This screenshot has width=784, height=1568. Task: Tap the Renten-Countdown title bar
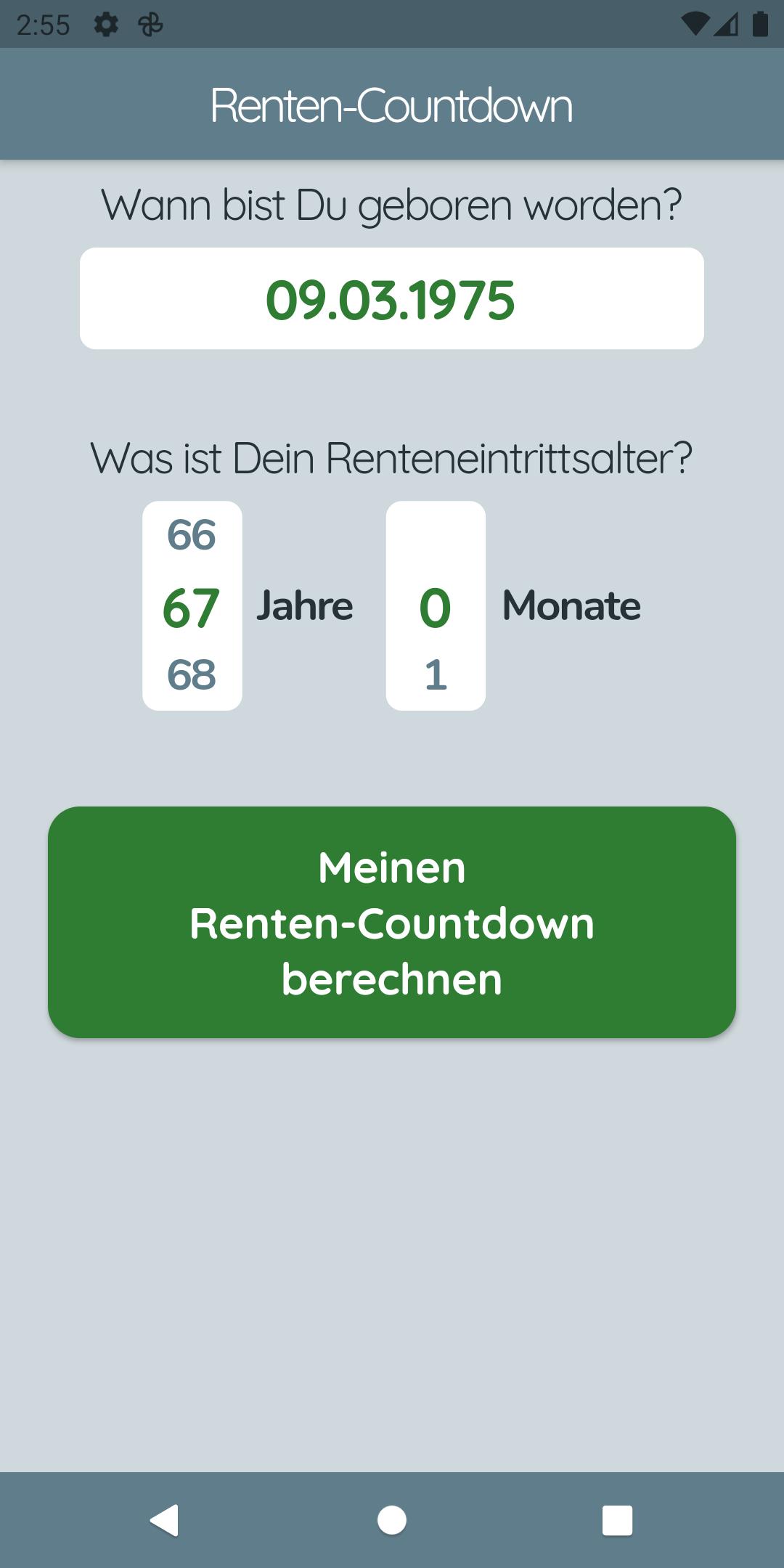pyautogui.click(x=392, y=105)
